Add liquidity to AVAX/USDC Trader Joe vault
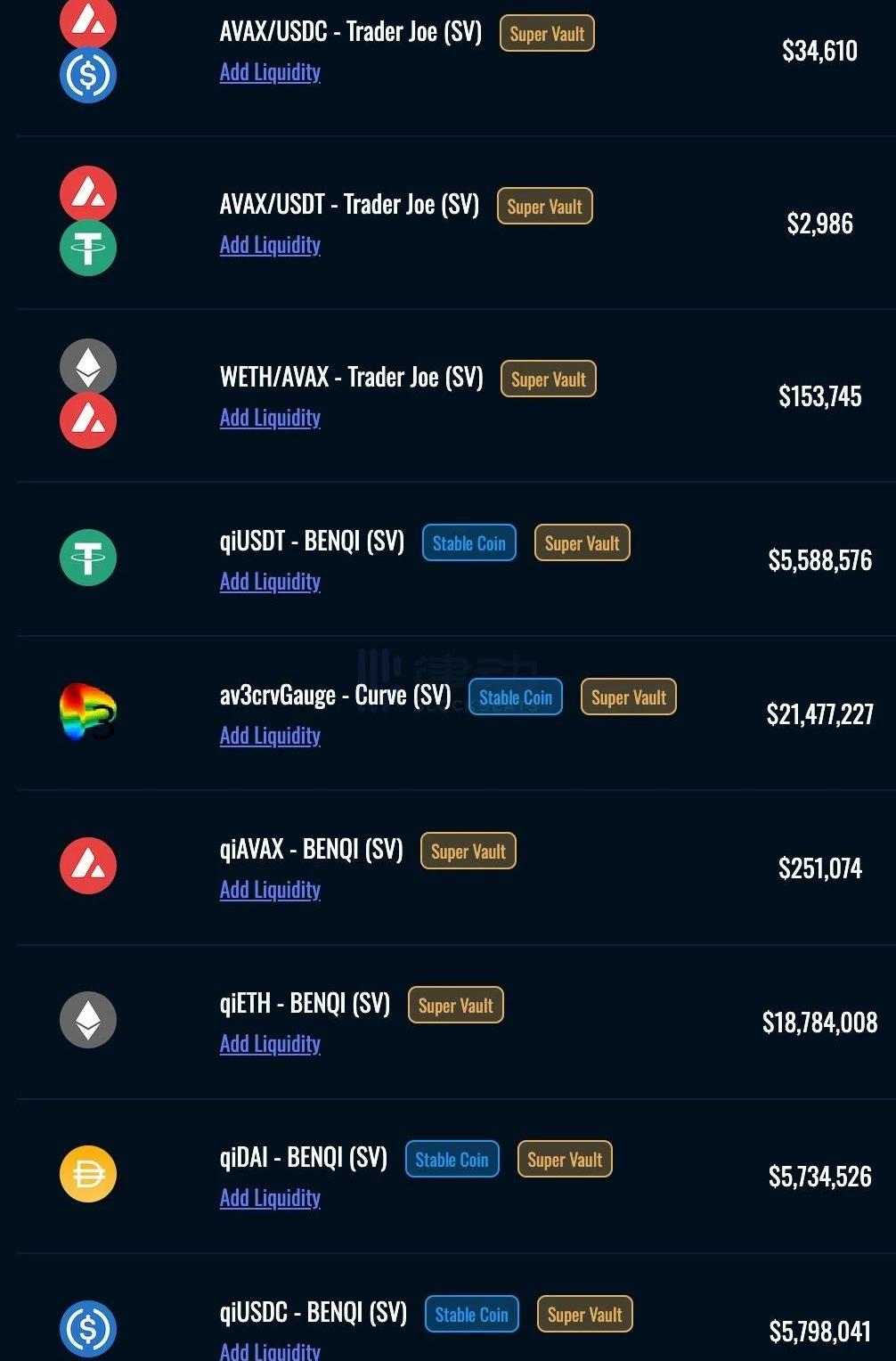Screen dimensions: 896x1361 click(x=270, y=72)
